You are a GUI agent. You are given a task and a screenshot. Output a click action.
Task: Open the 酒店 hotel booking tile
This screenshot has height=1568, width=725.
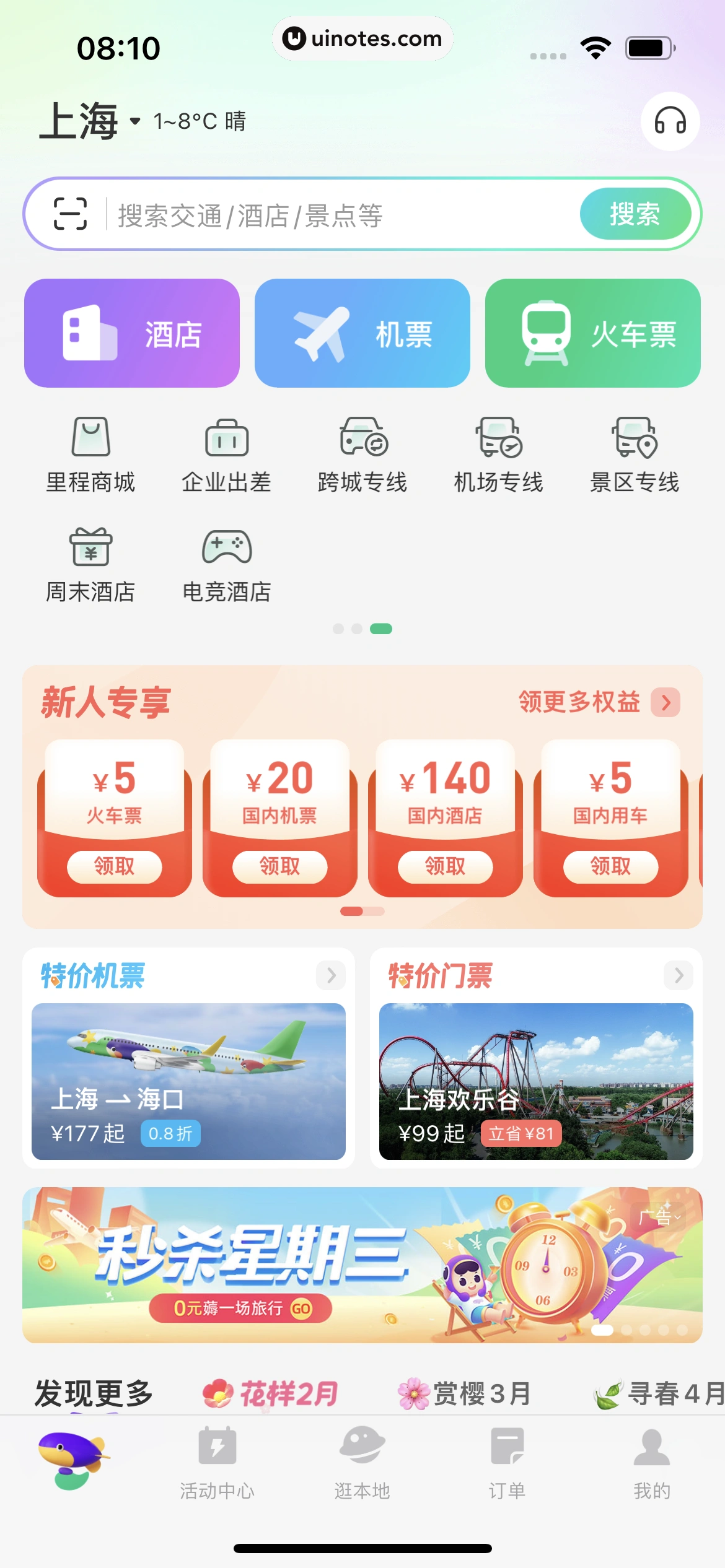coord(132,333)
